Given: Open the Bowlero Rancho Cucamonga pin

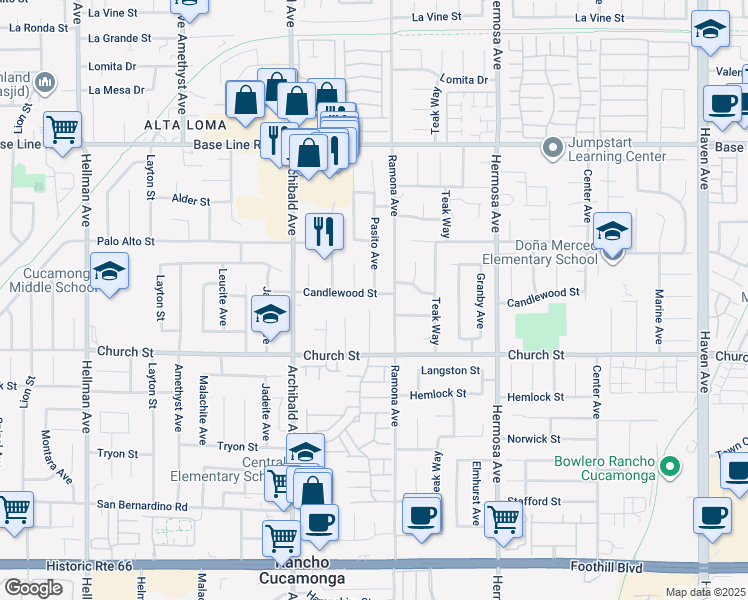Looking at the screenshot, I should [672, 466].
